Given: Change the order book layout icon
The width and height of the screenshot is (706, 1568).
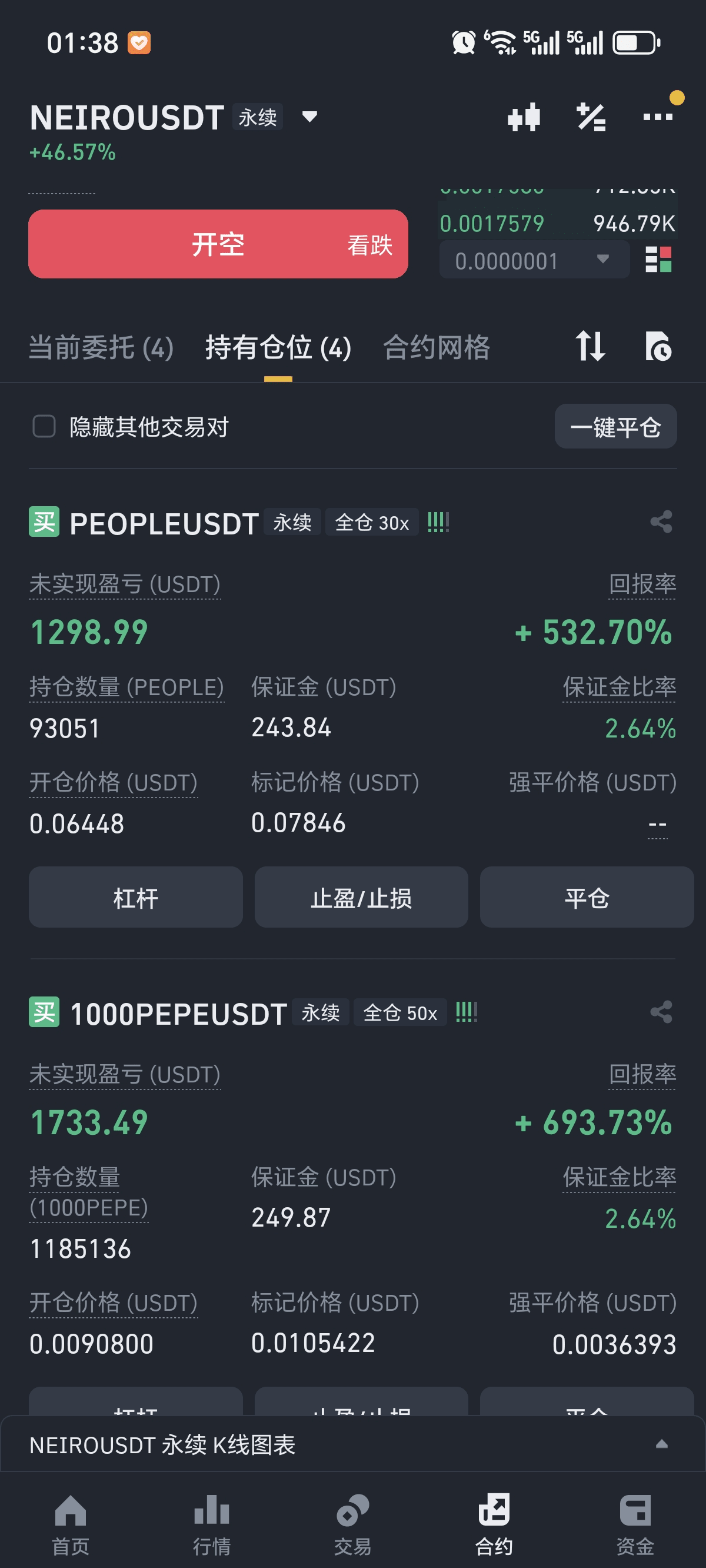Looking at the screenshot, I should point(658,260).
